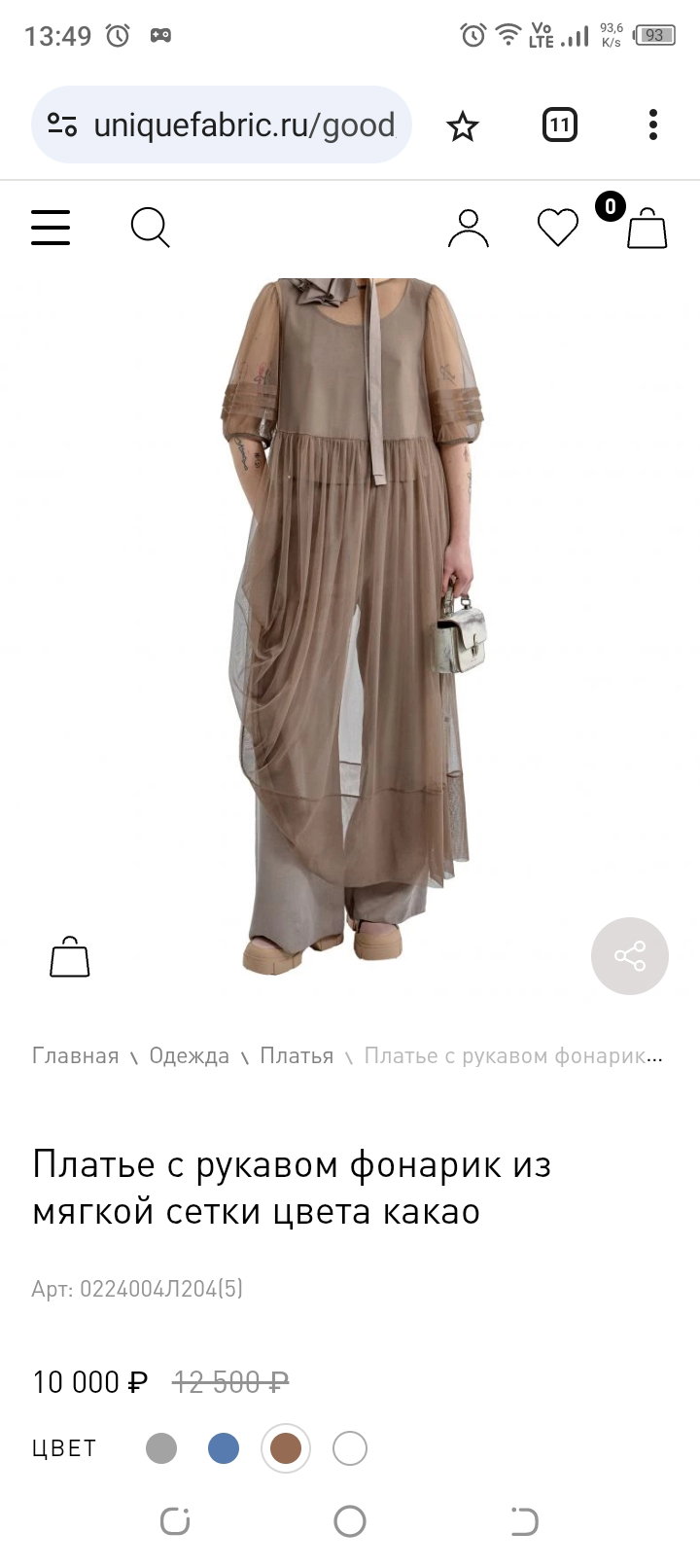This screenshot has height=1568, width=700.
Task: Open the shopping cart in the header
Action: (647, 229)
